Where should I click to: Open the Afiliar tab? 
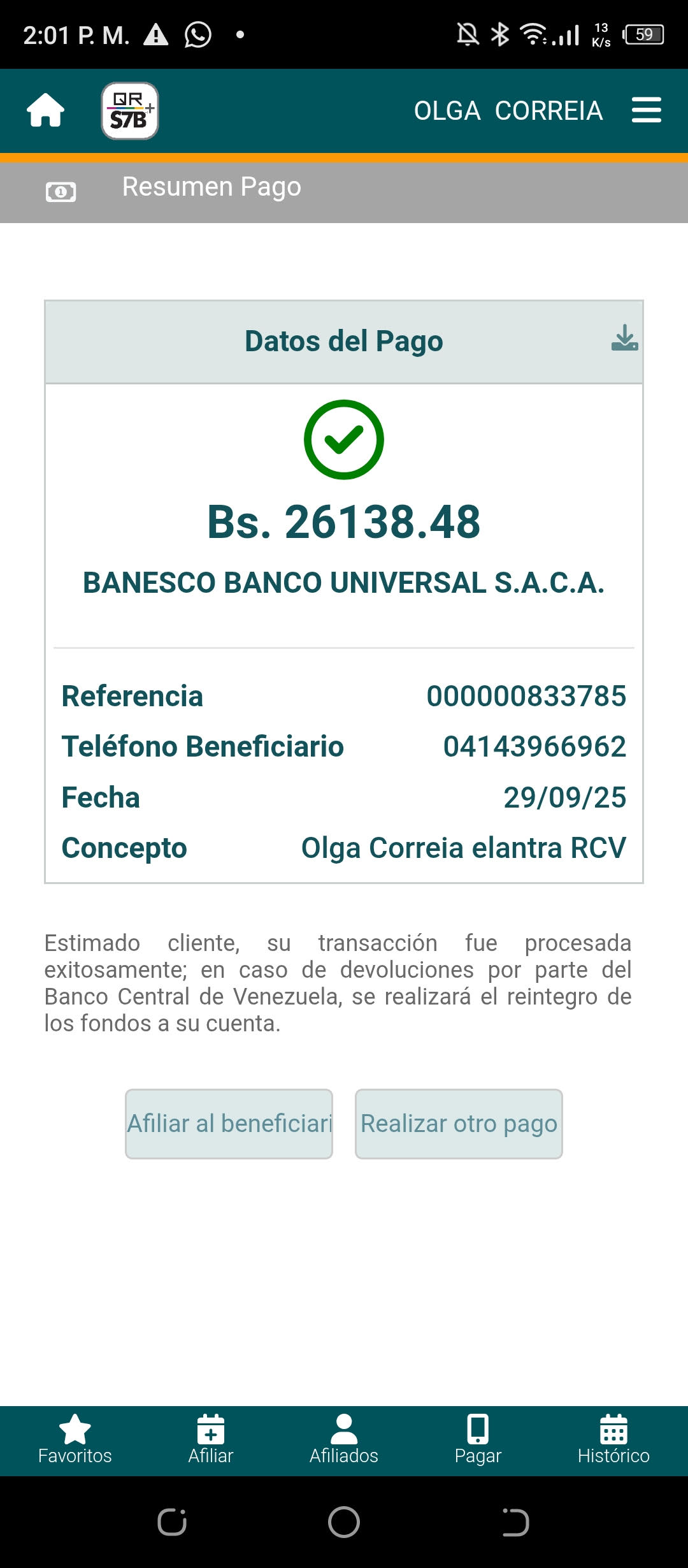click(x=211, y=1441)
